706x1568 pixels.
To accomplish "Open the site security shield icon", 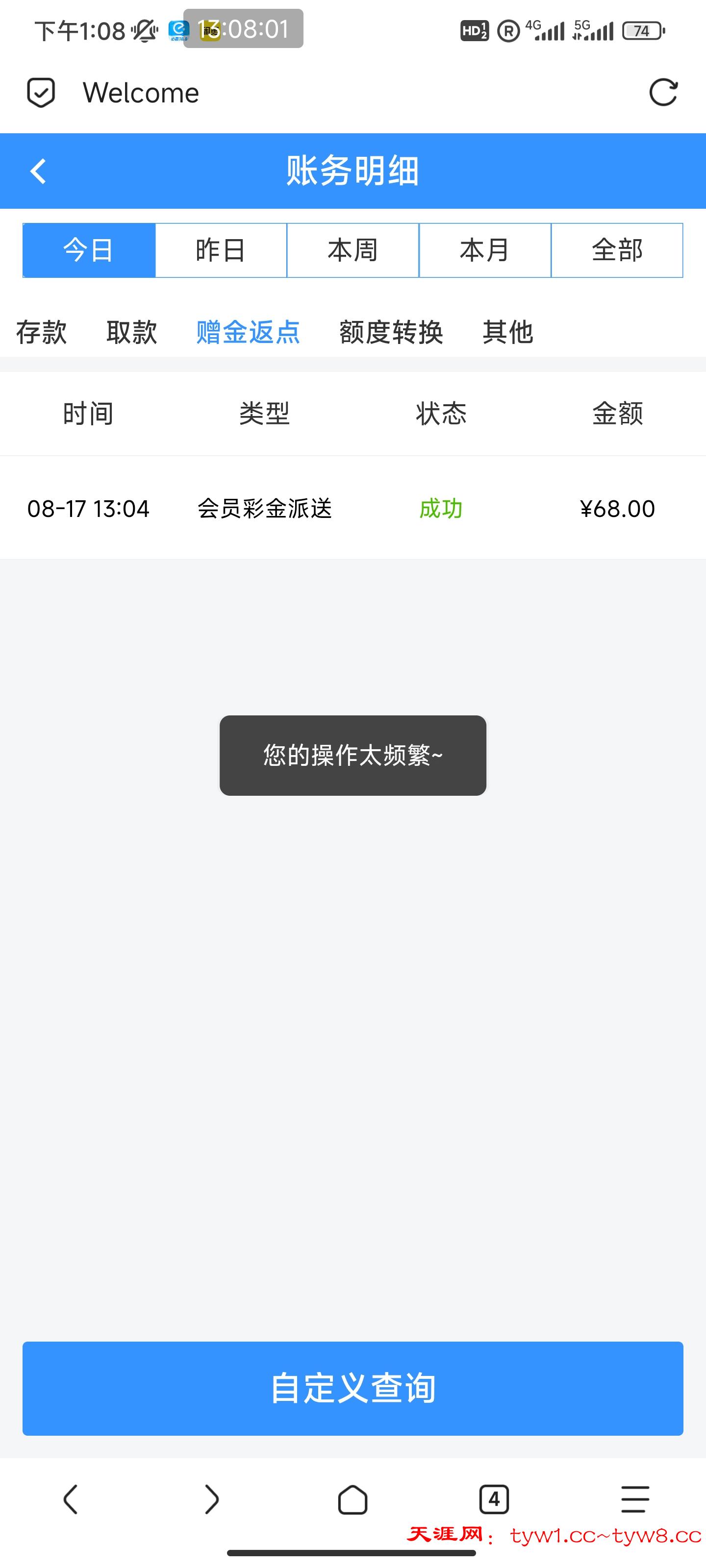I will [41, 93].
